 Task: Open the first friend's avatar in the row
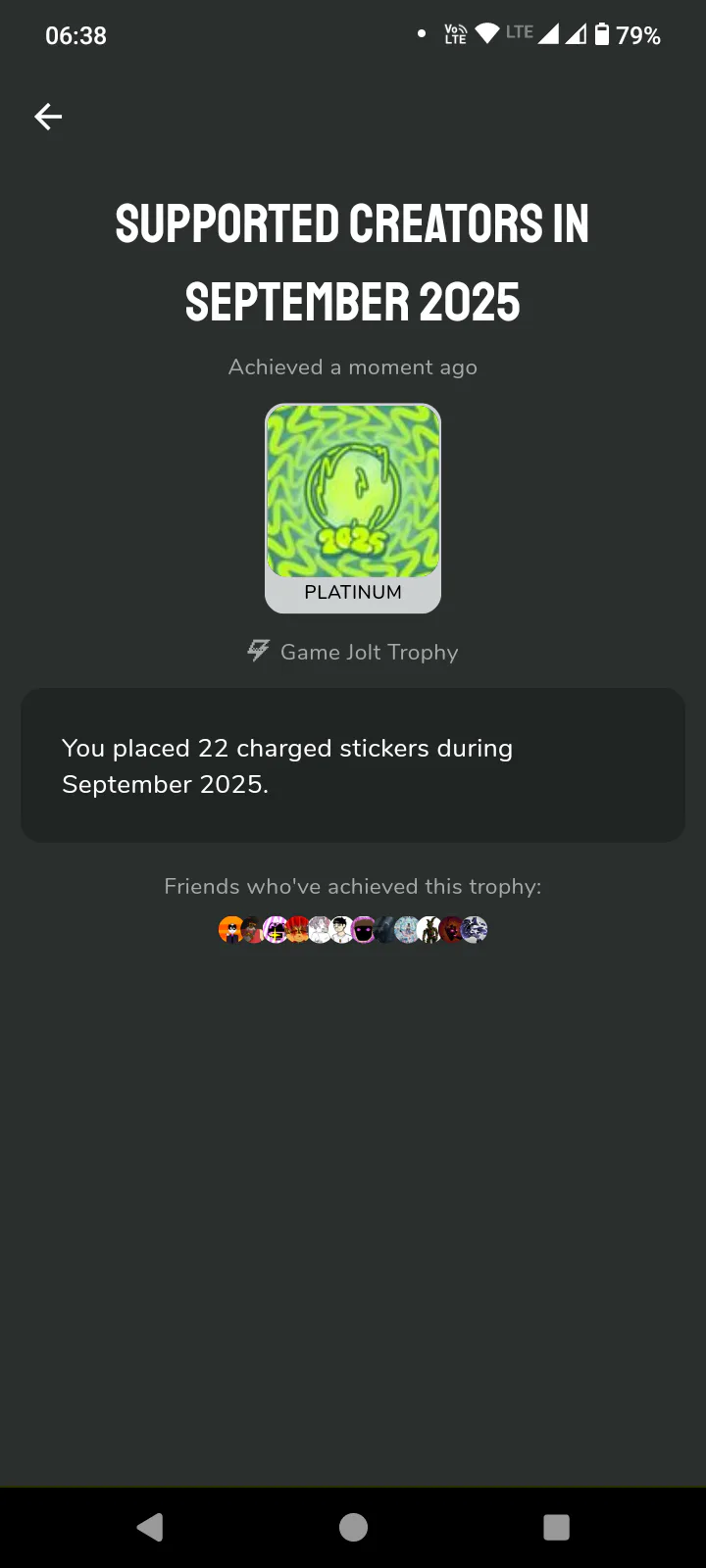click(x=230, y=929)
